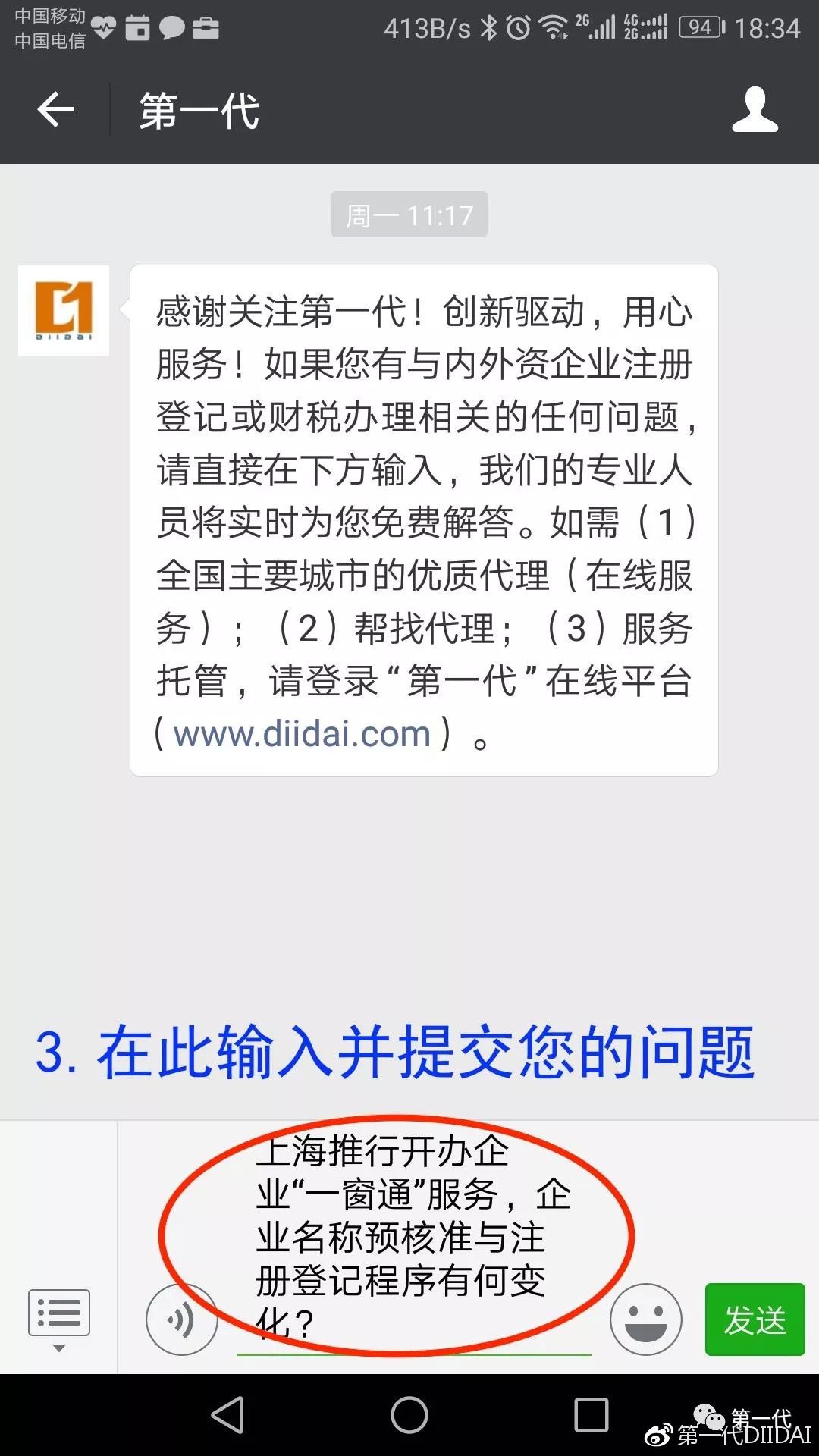
Task: Switch to voice message input
Action: (181, 1319)
